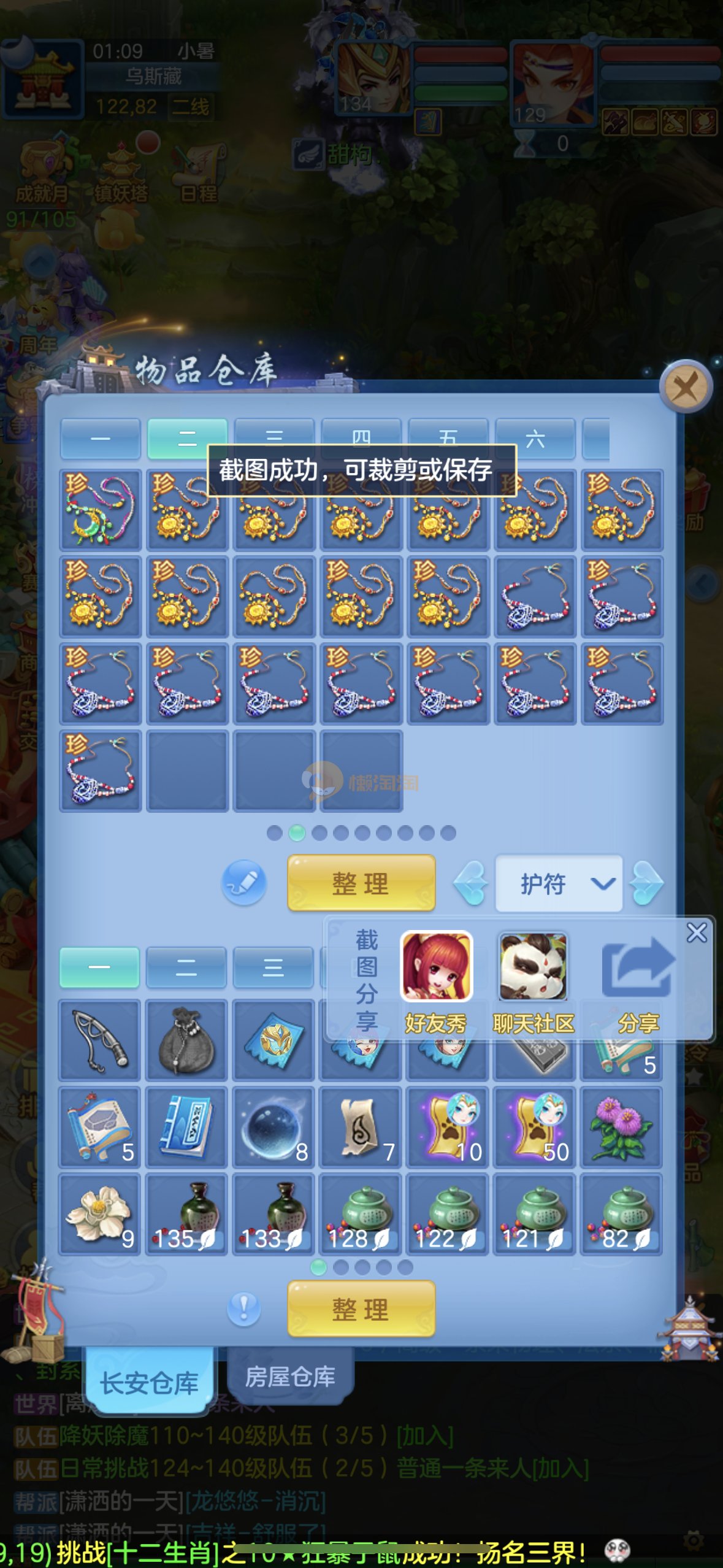
Task: Tap the lower 整理 button for the bag
Action: (x=361, y=1309)
